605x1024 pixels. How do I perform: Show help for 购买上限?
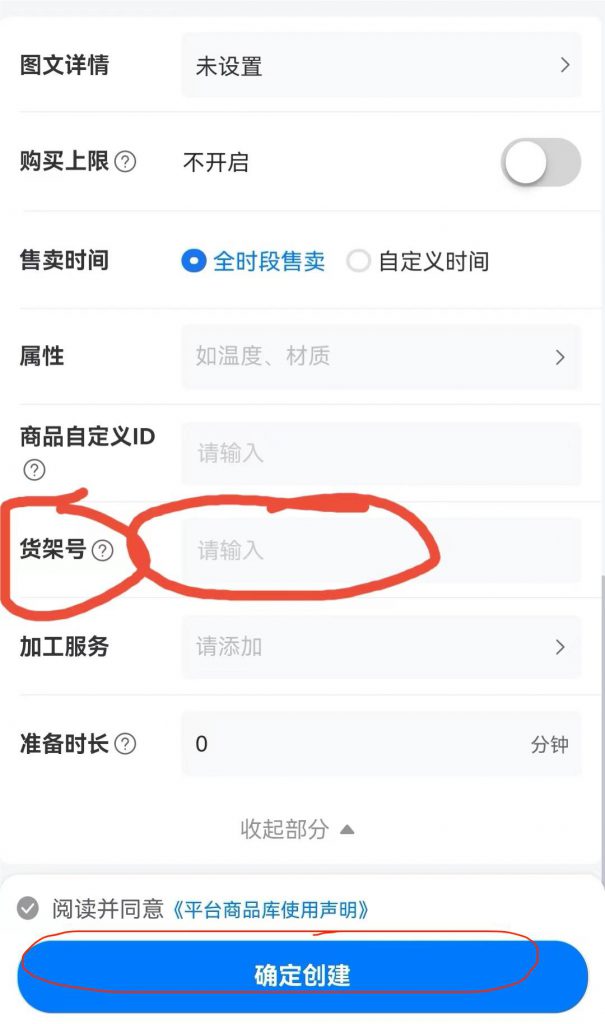point(125,161)
